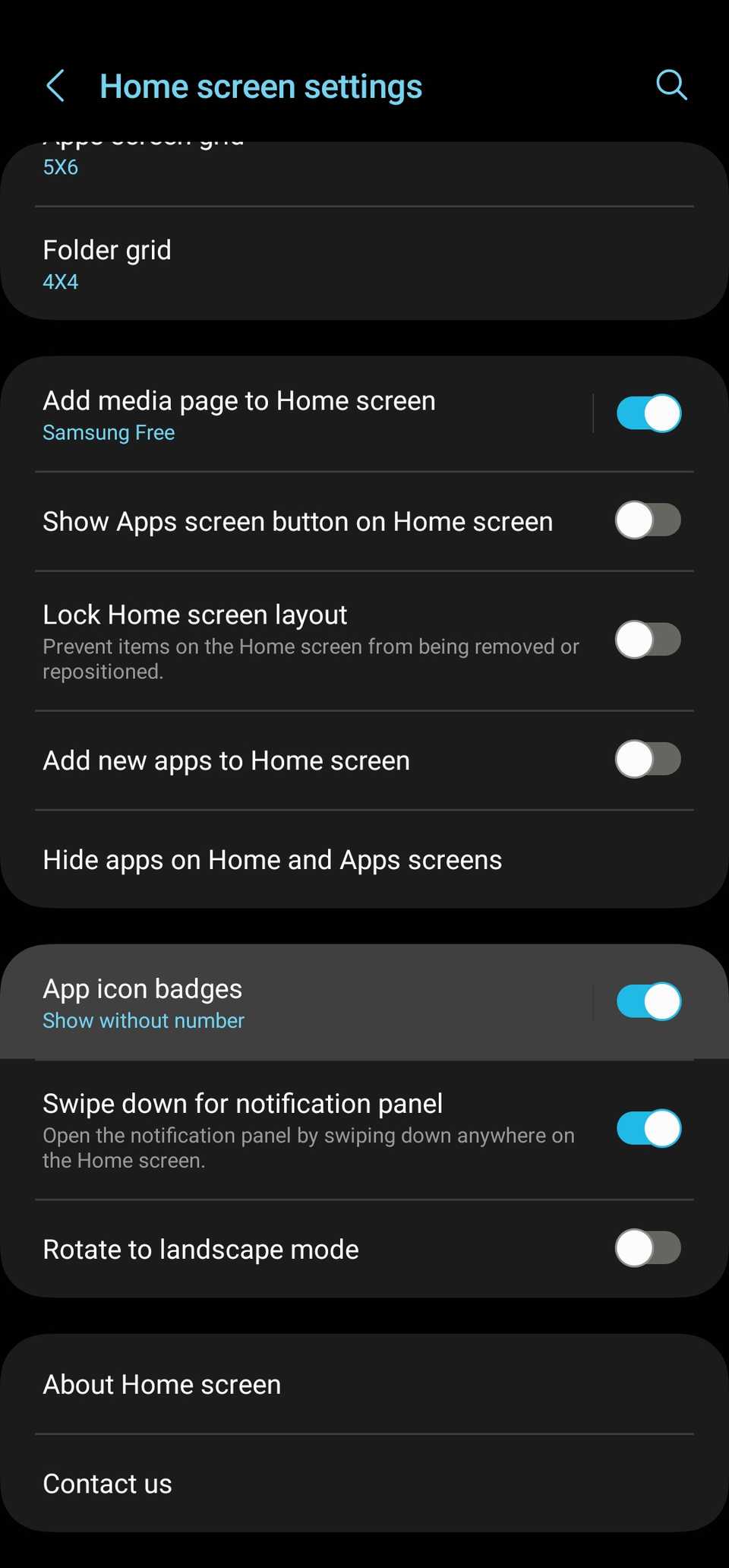Tap the Show without number subtitle
This screenshot has width=729, height=1568.
pos(144,1020)
